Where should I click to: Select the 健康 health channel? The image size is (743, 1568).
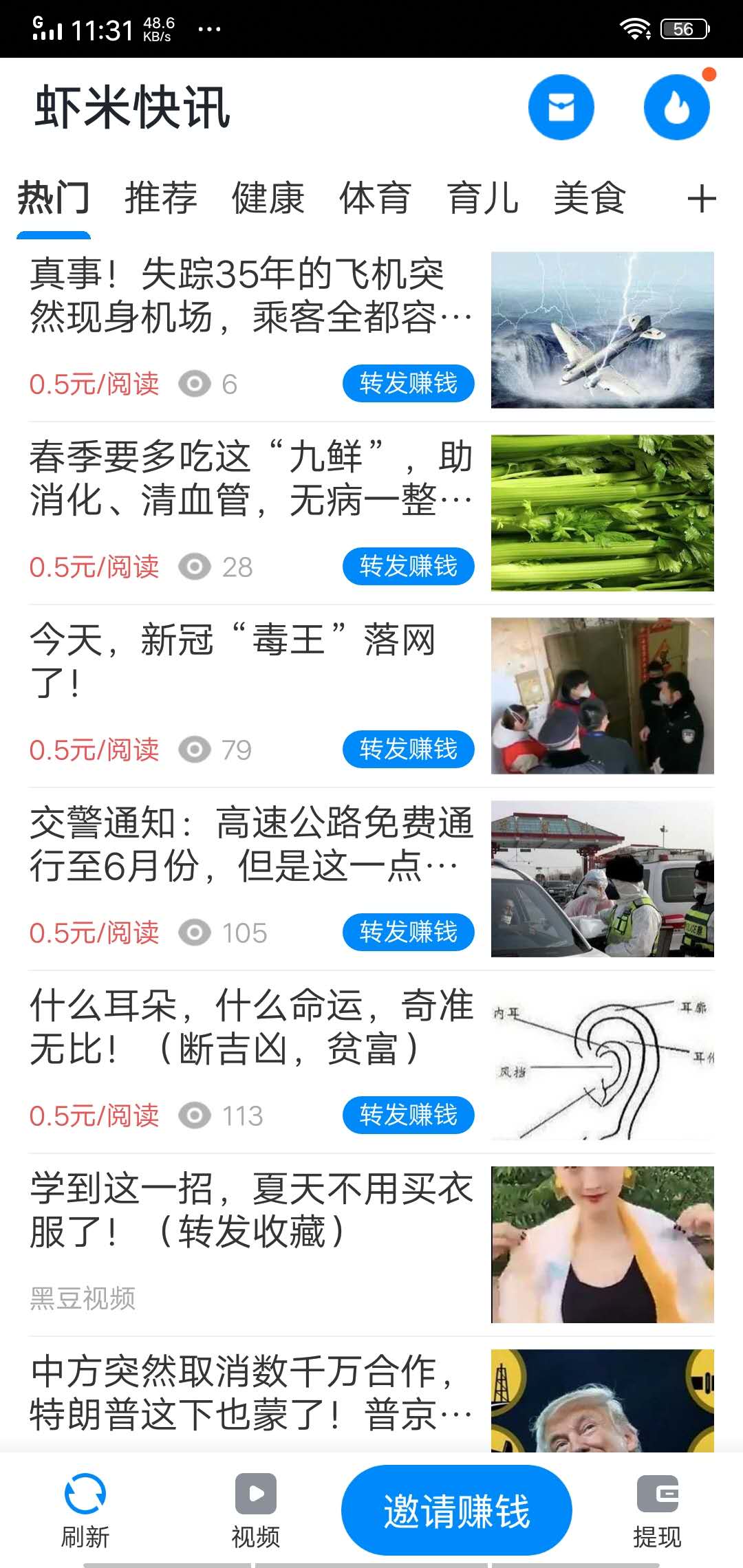268,199
